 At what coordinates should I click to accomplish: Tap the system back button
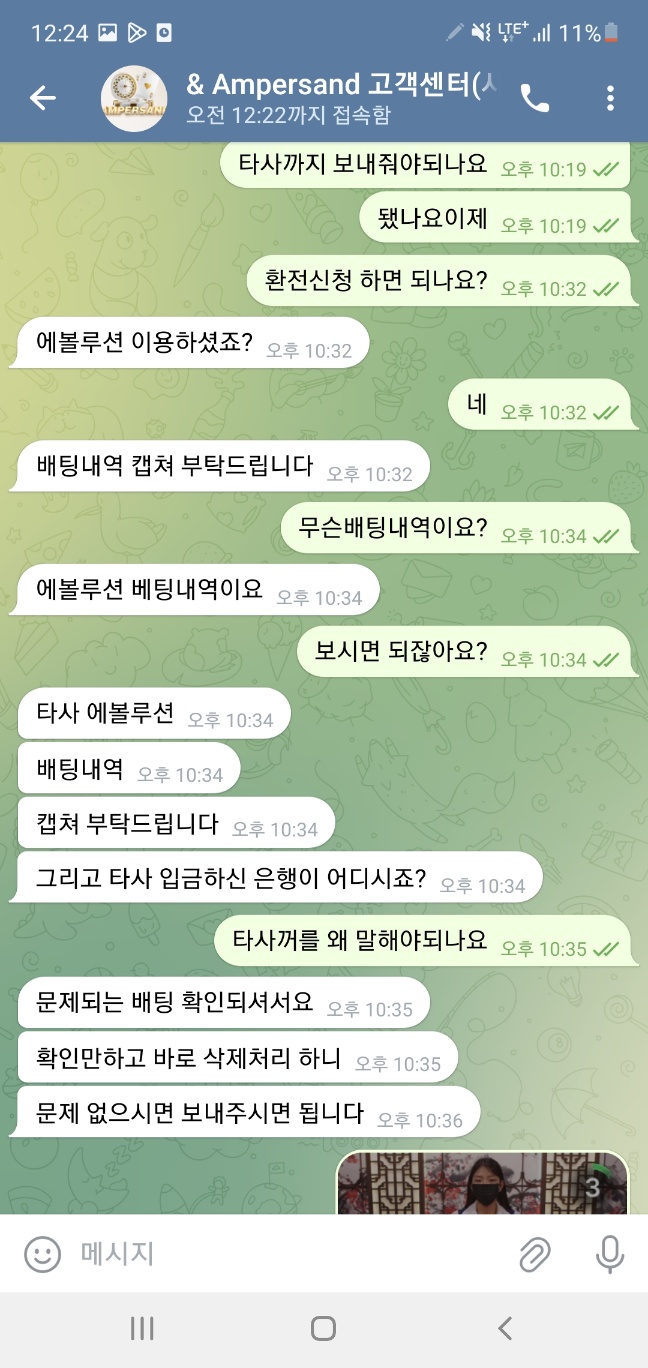(505, 1328)
